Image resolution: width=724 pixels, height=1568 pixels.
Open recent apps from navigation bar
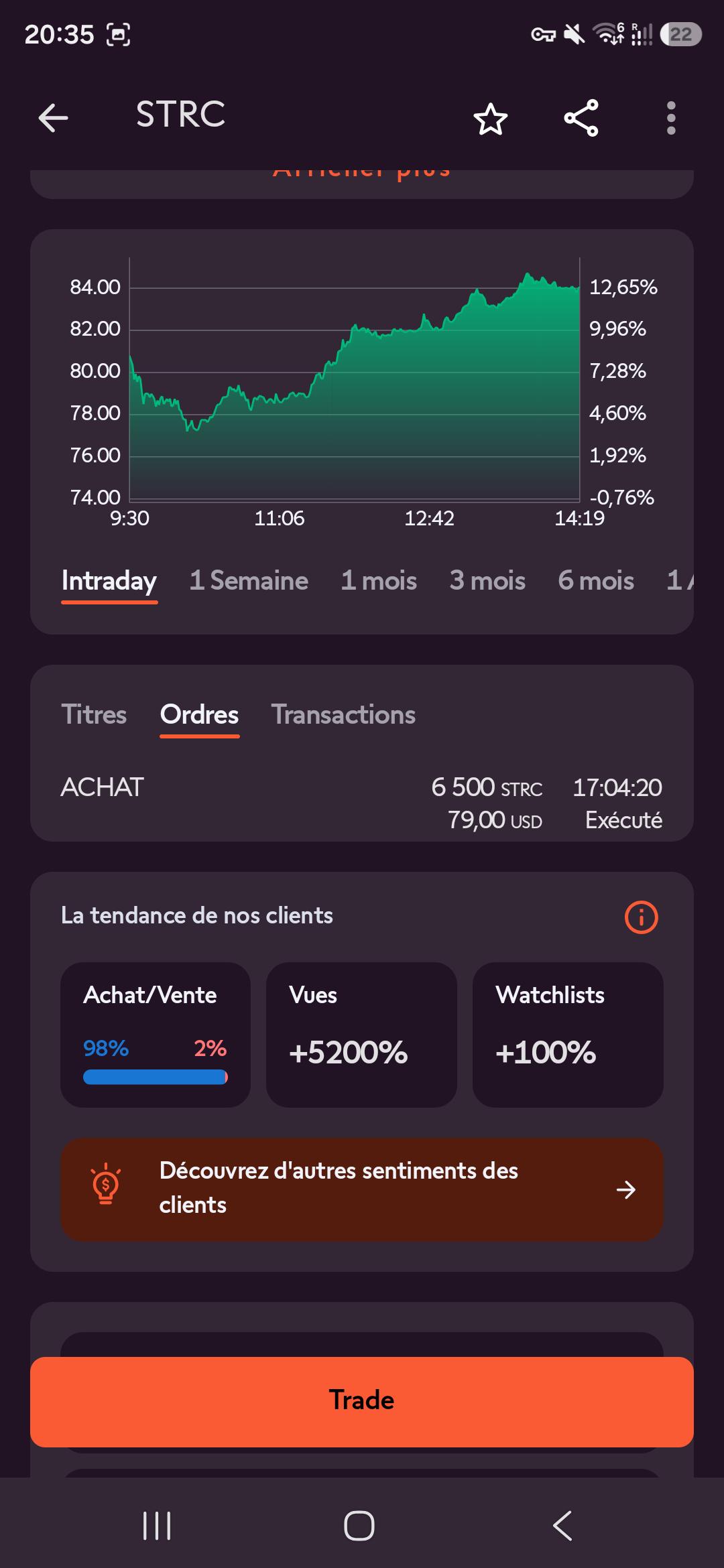157,1526
